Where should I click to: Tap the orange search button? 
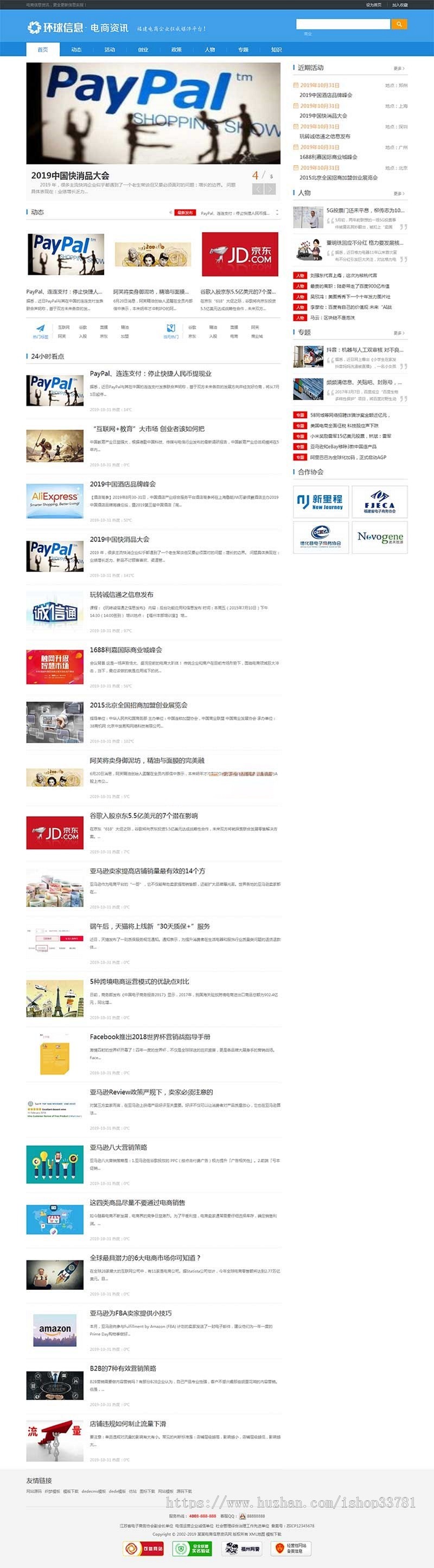tap(399, 24)
